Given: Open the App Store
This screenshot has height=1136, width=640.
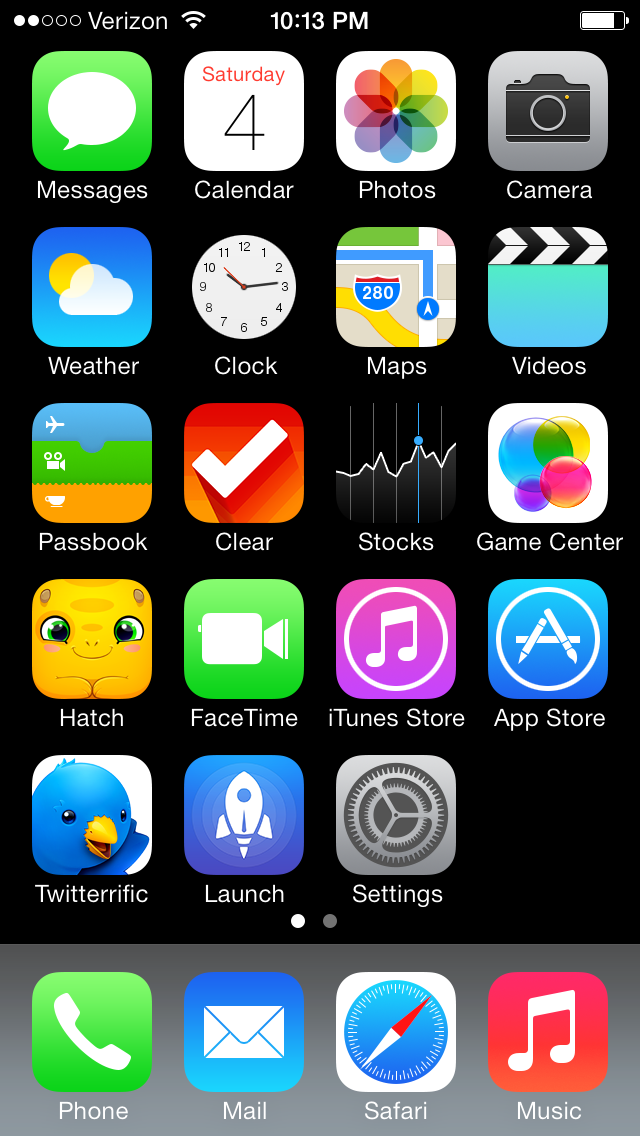Looking at the screenshot, I should pyautogui.click(x=548, y=639).
